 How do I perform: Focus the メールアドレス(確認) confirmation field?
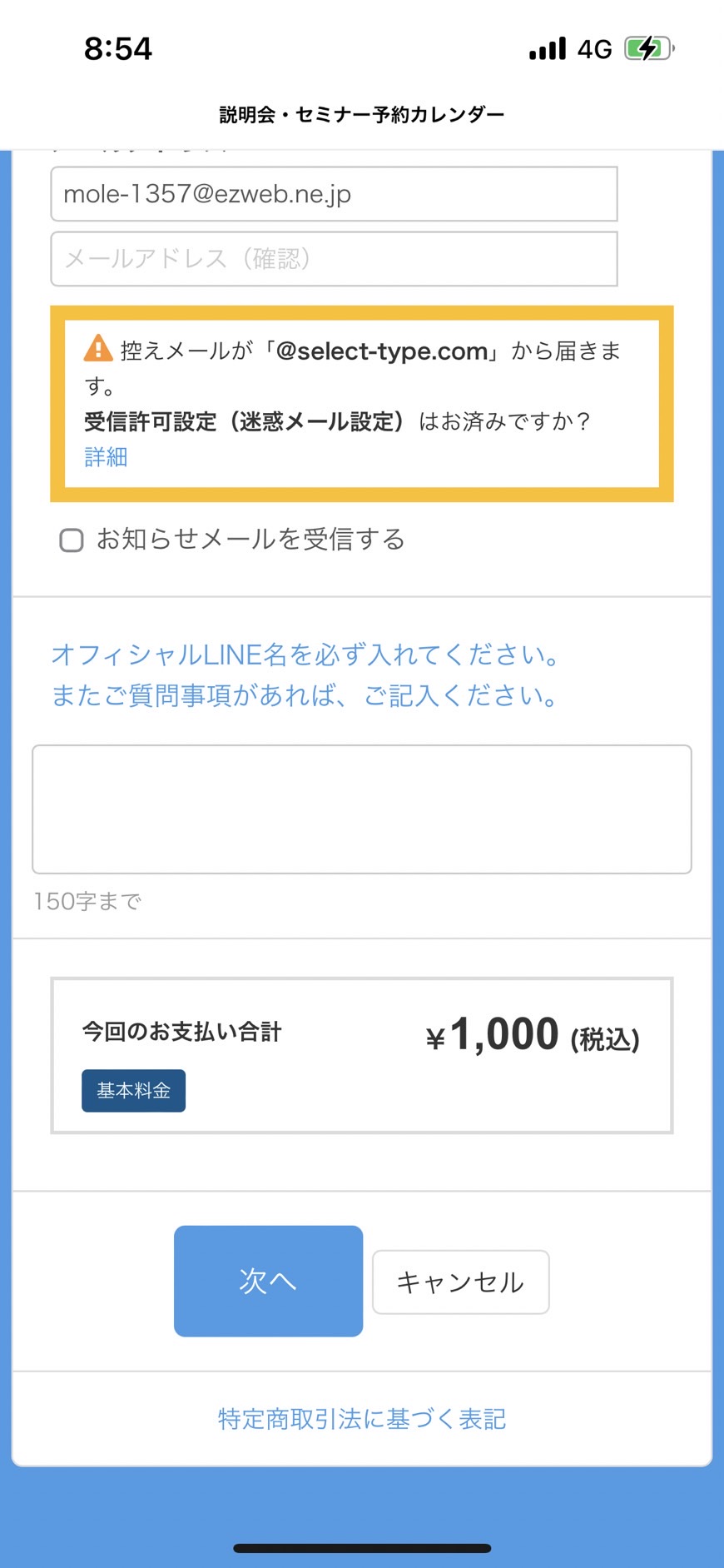click(334, 259)
